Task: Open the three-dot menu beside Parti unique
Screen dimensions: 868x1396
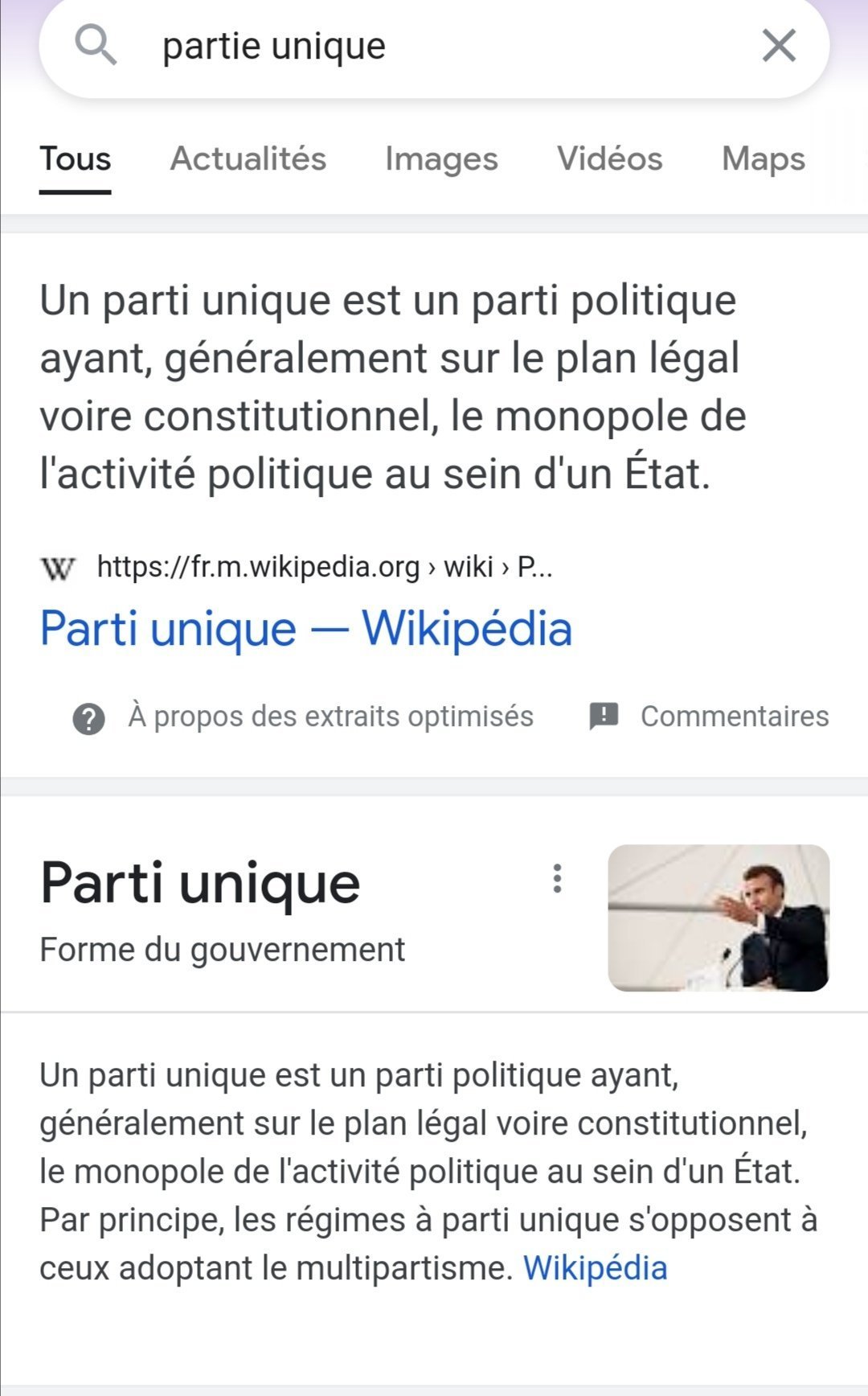Action: coord(557,879)
